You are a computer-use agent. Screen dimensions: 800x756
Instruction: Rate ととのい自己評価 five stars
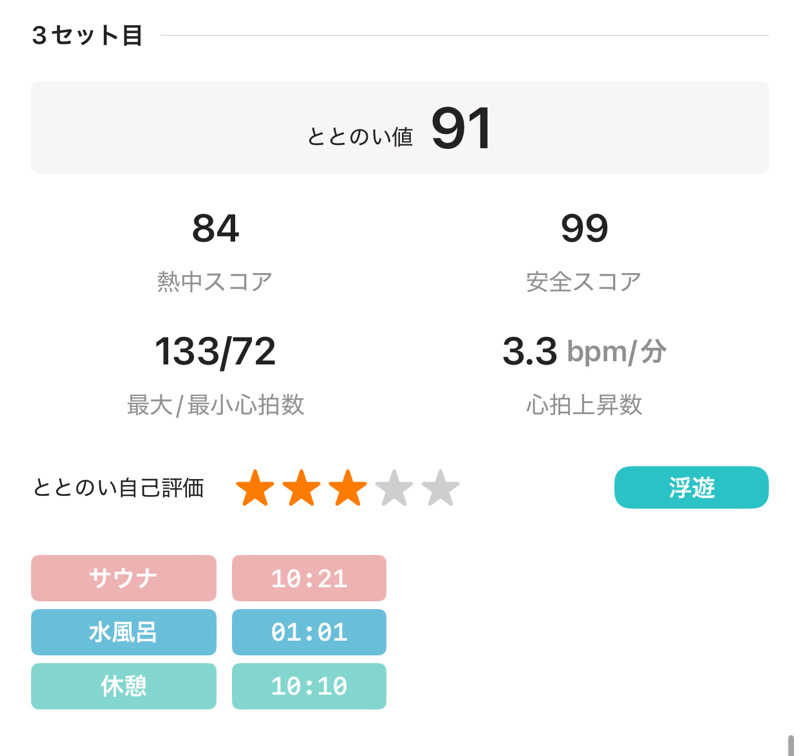pyautogui.click(x=440, y=489)
